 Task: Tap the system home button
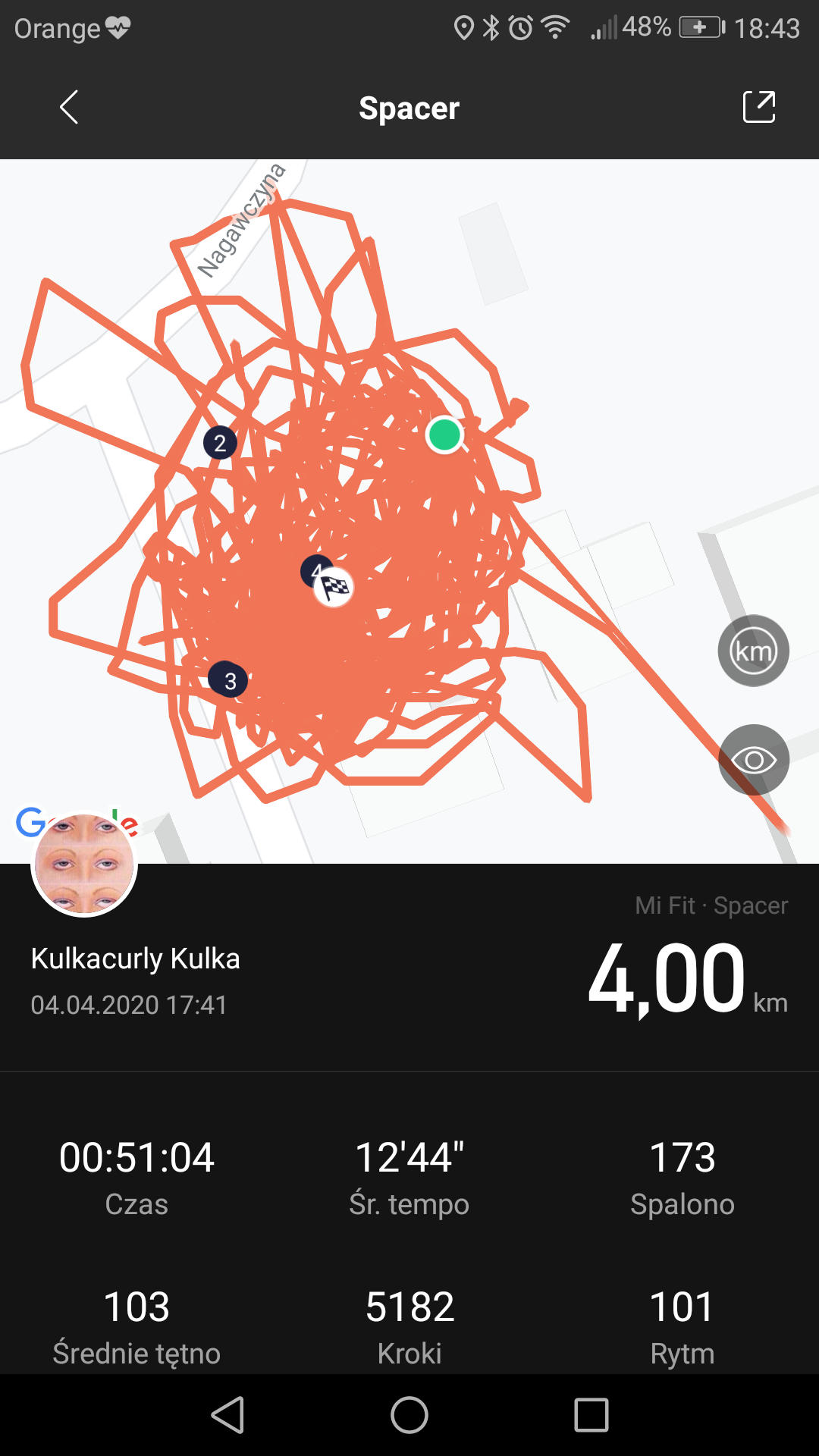click(409, 1415)
